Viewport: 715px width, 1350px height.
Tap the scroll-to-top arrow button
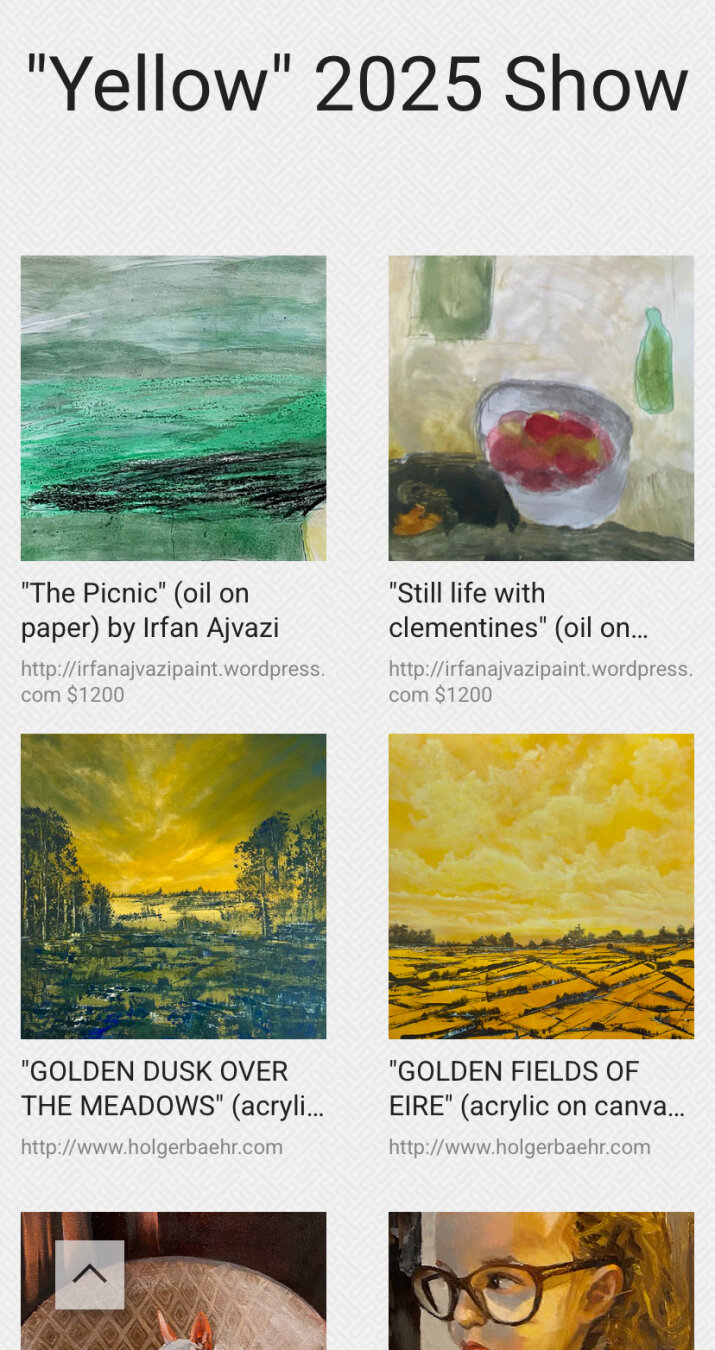(x=90, y=1274)
